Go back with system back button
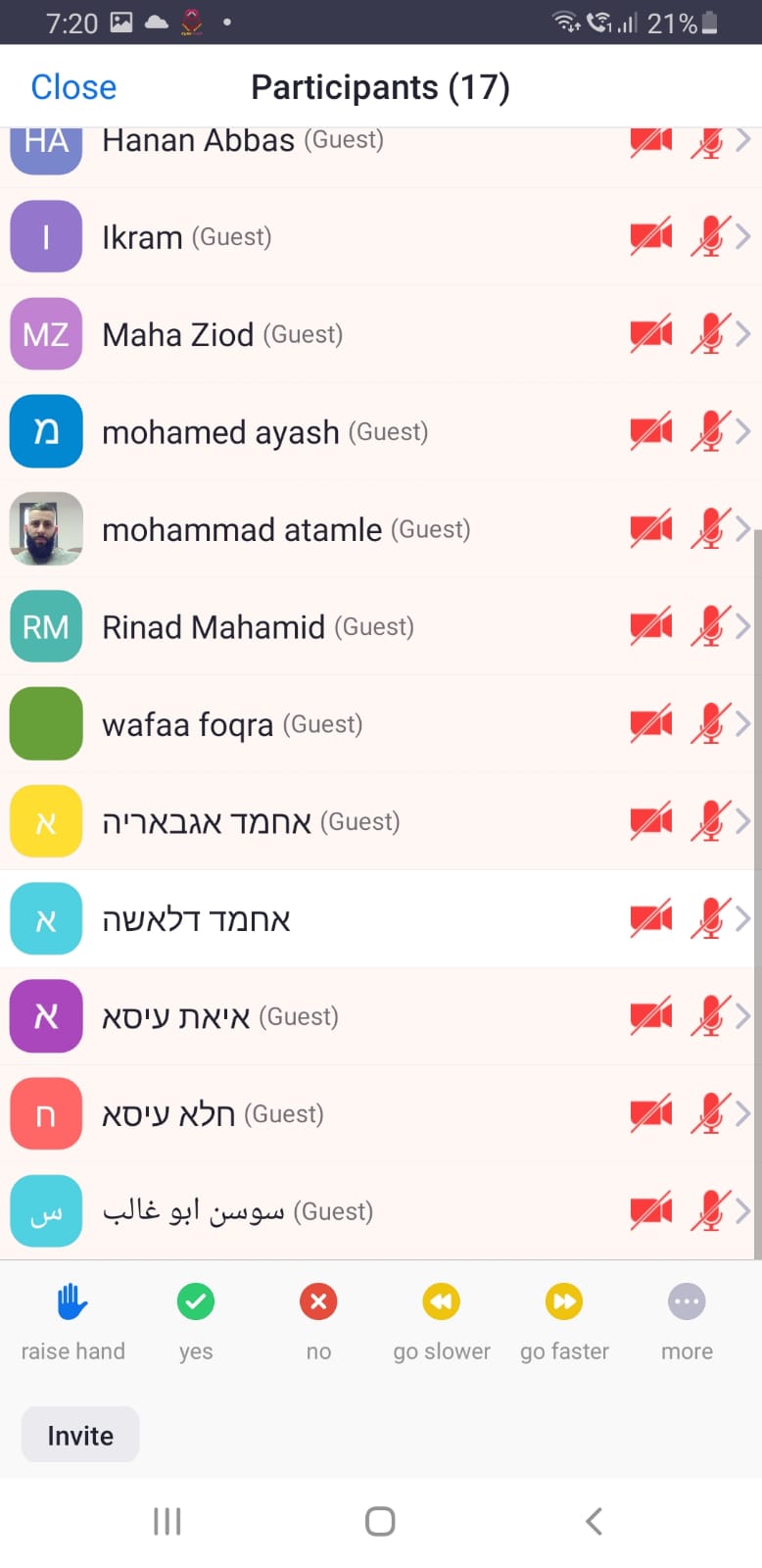Image resolution: width=762 pixels, height=1568 pixels. [x=594, y=1521]
